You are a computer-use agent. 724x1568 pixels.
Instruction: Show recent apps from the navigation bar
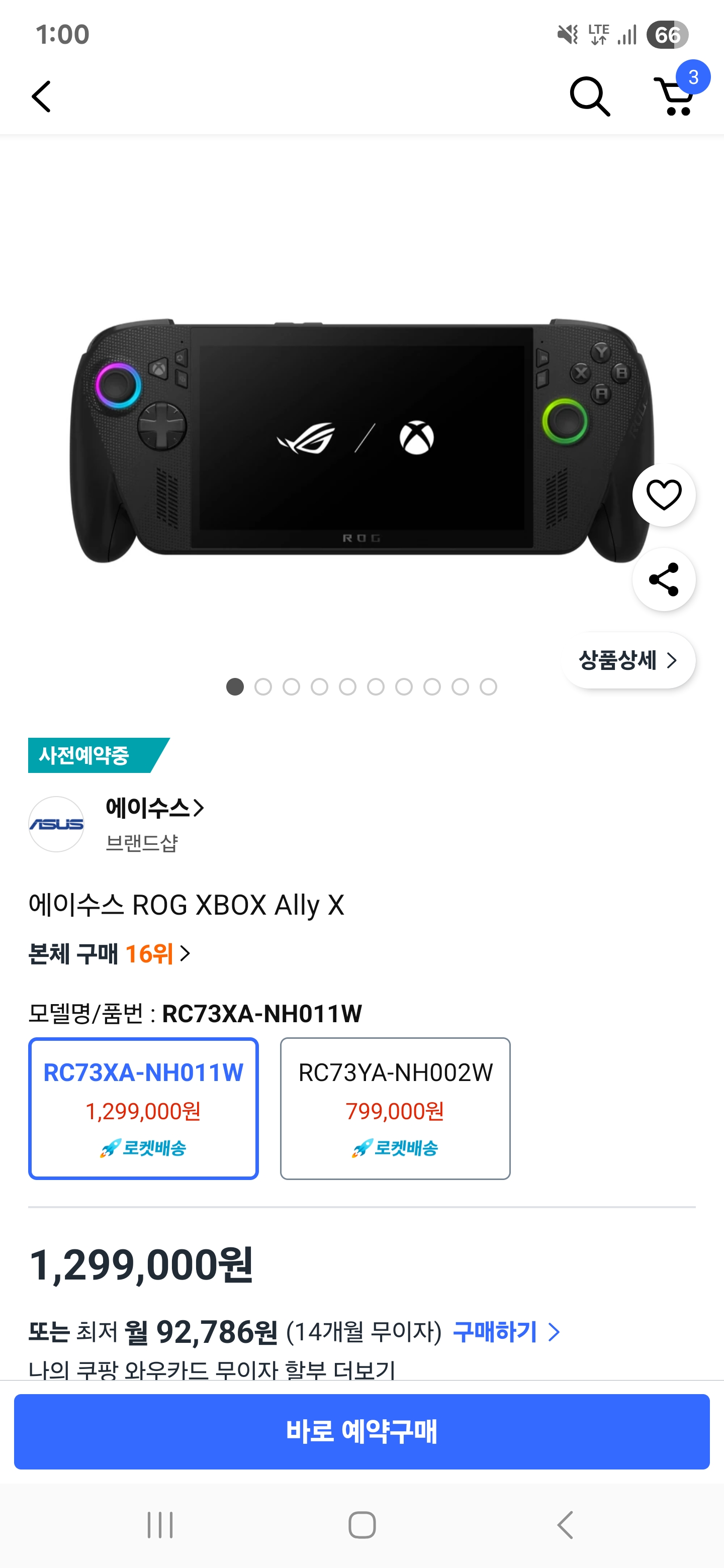pos(160,1525)
